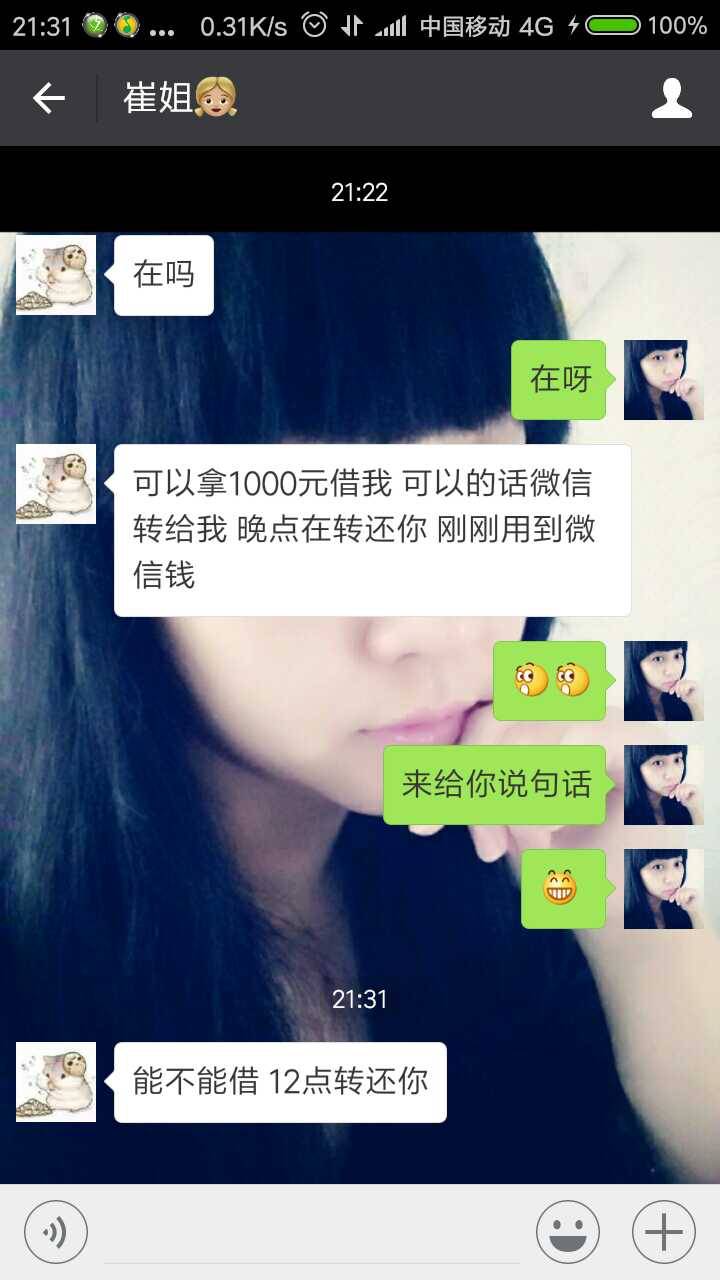Open my avatar beside 在呀 message
720x1280 pixels.
663,380
